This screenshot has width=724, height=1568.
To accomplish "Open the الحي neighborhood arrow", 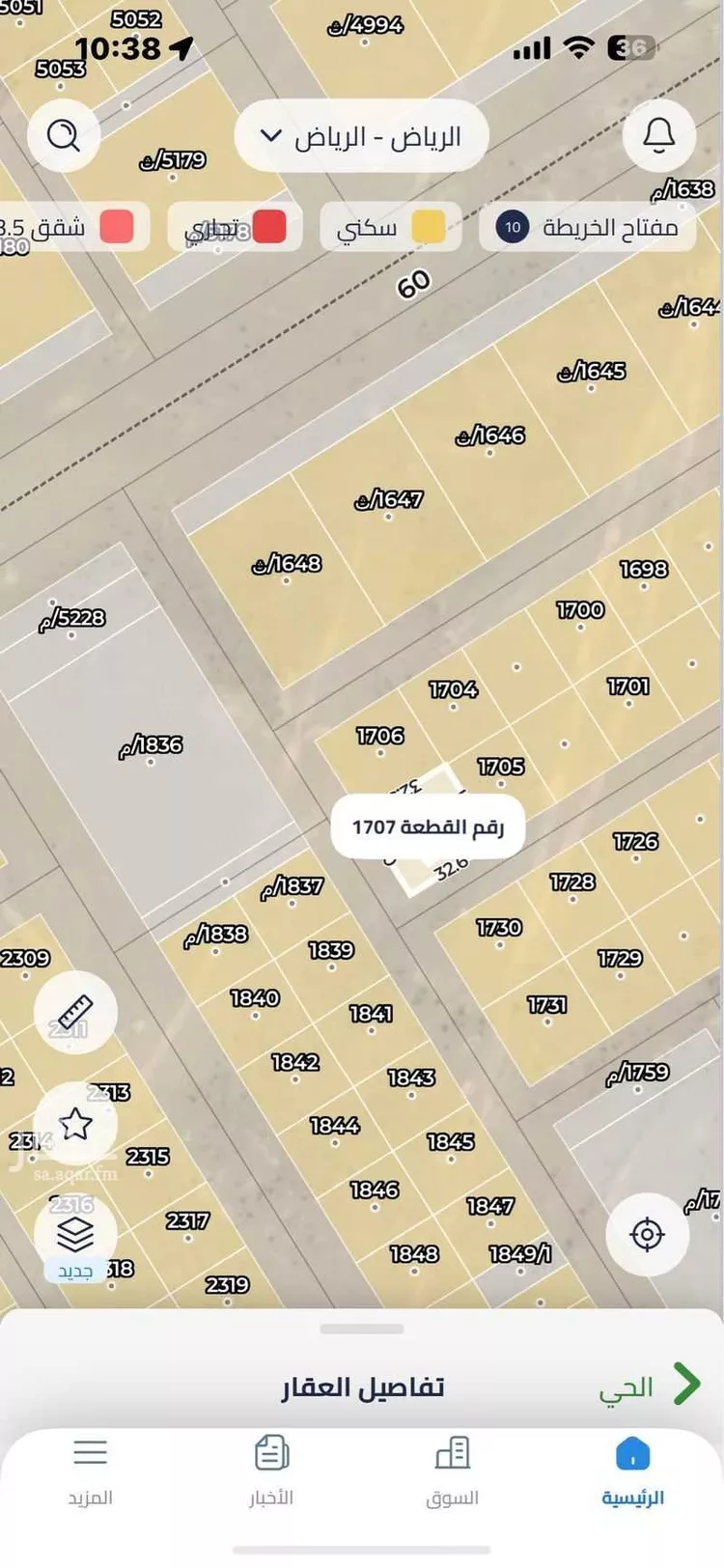I will (686, 1384).
